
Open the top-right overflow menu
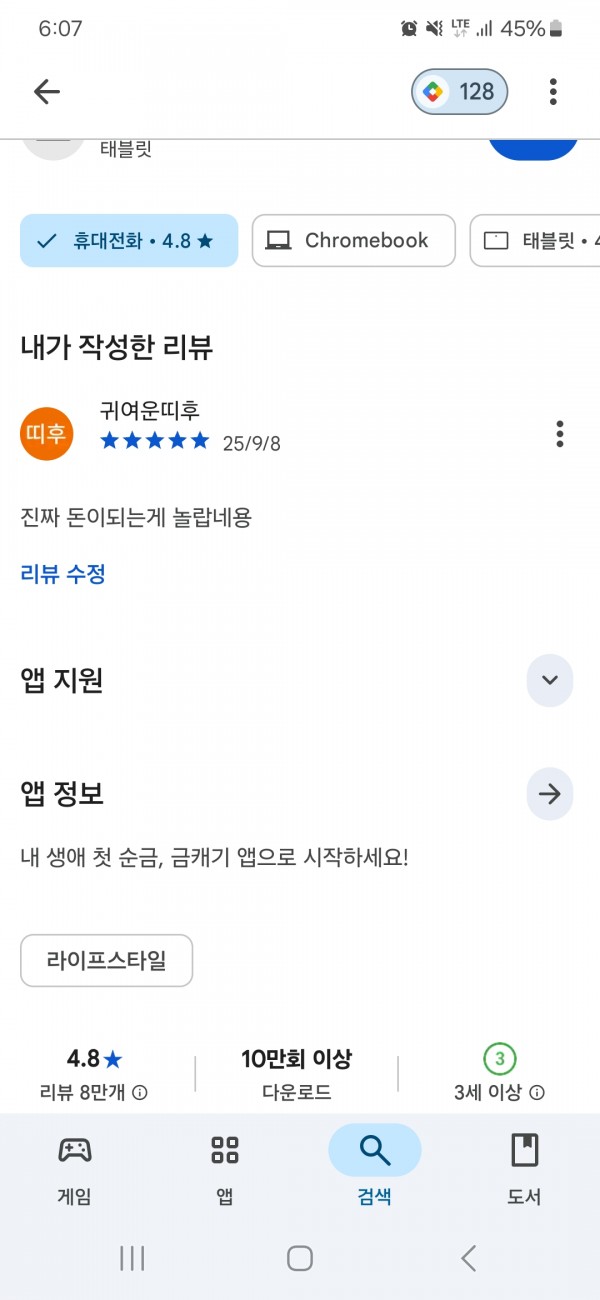553,92
